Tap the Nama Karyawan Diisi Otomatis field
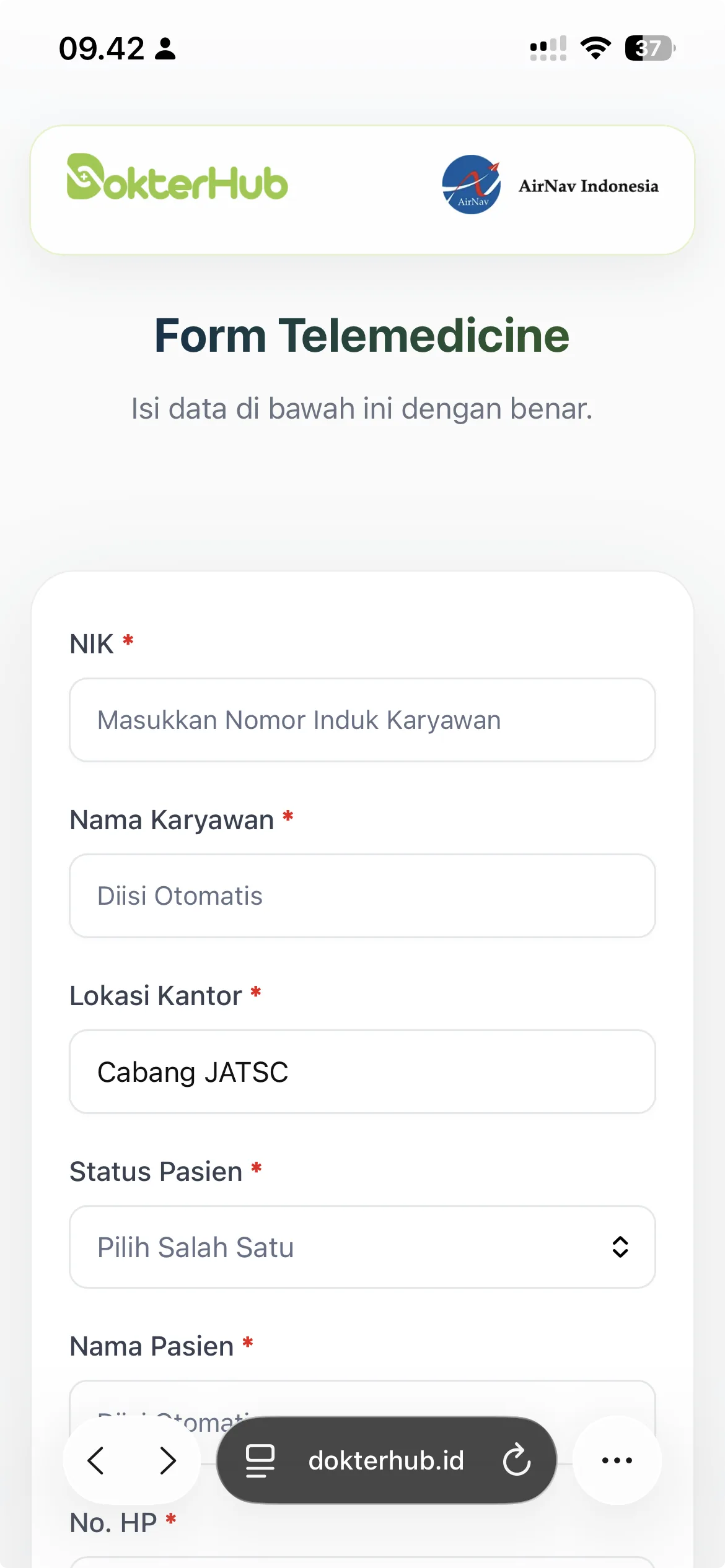The width and height of the screenshot is (725, 1568). tap(362, 896)
